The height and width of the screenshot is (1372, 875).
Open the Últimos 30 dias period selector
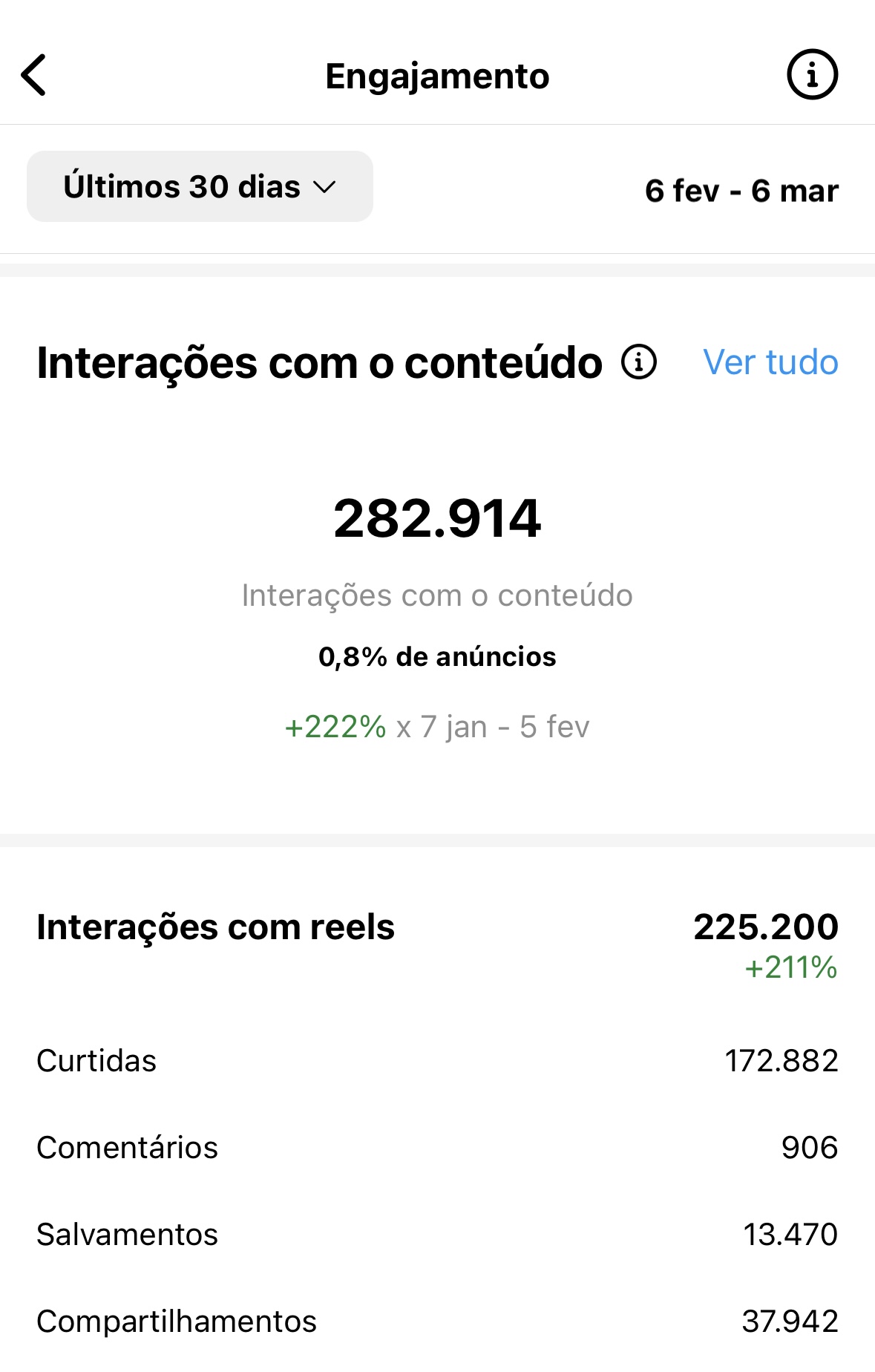tap(198, 186)
